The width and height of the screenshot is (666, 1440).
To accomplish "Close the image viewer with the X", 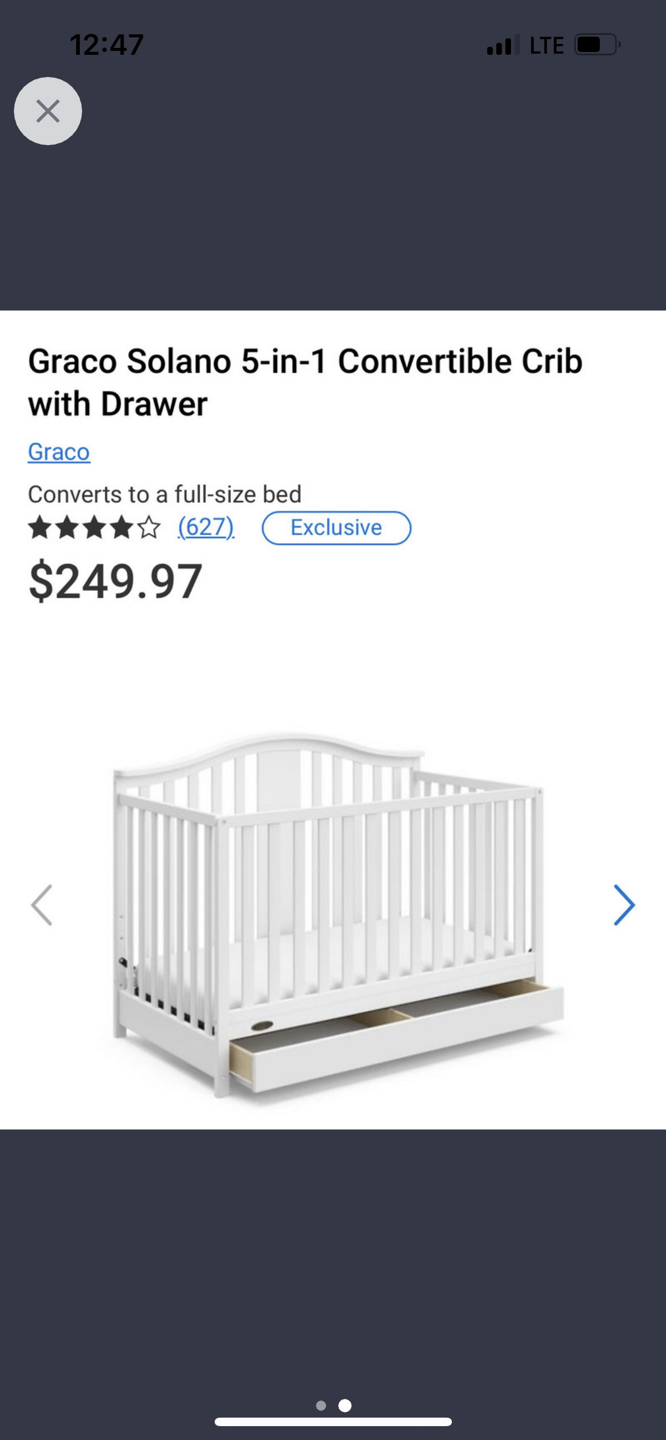I will pos(47,111).
